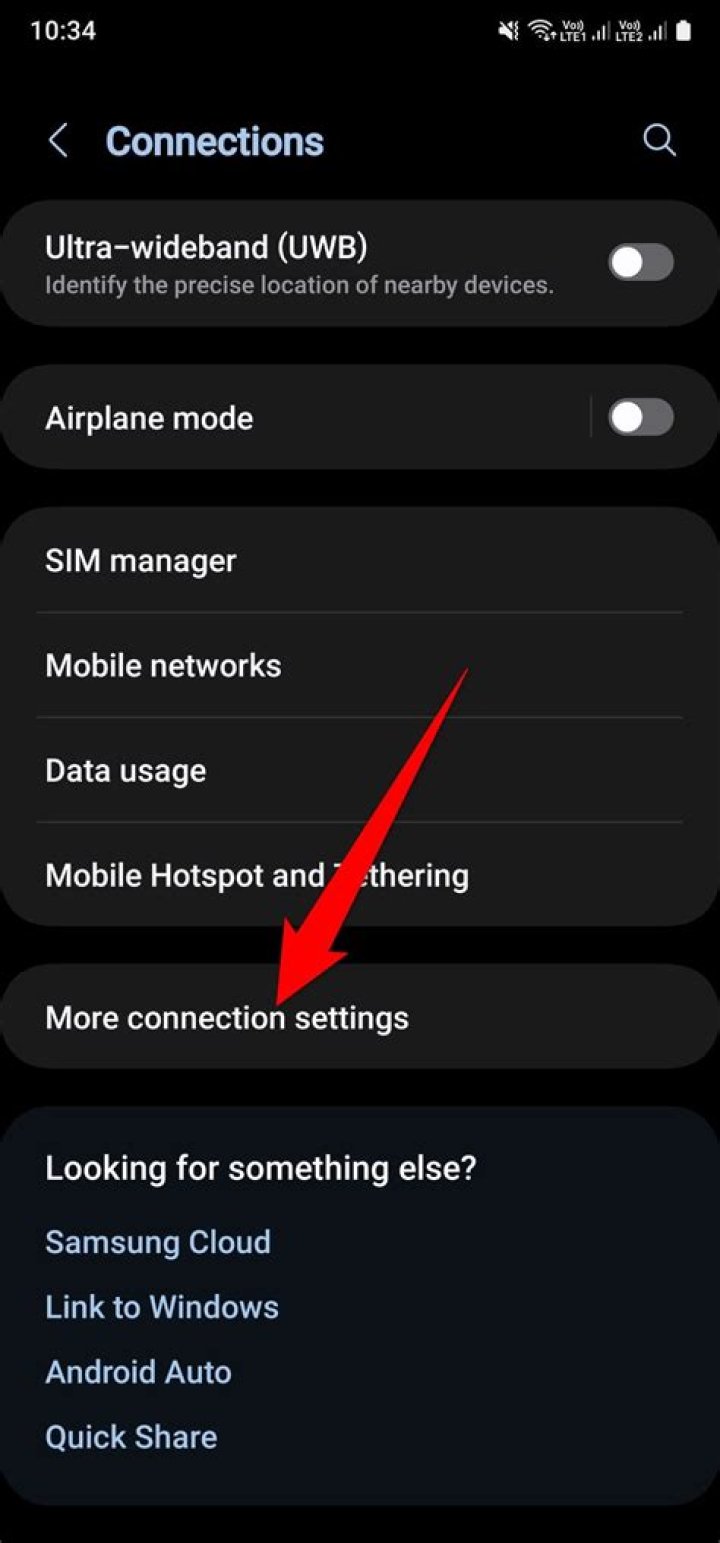Viewport: 720px width, 1543px height.
Task: Follow the Link to Windows link
Action: tap(162, 1307)
